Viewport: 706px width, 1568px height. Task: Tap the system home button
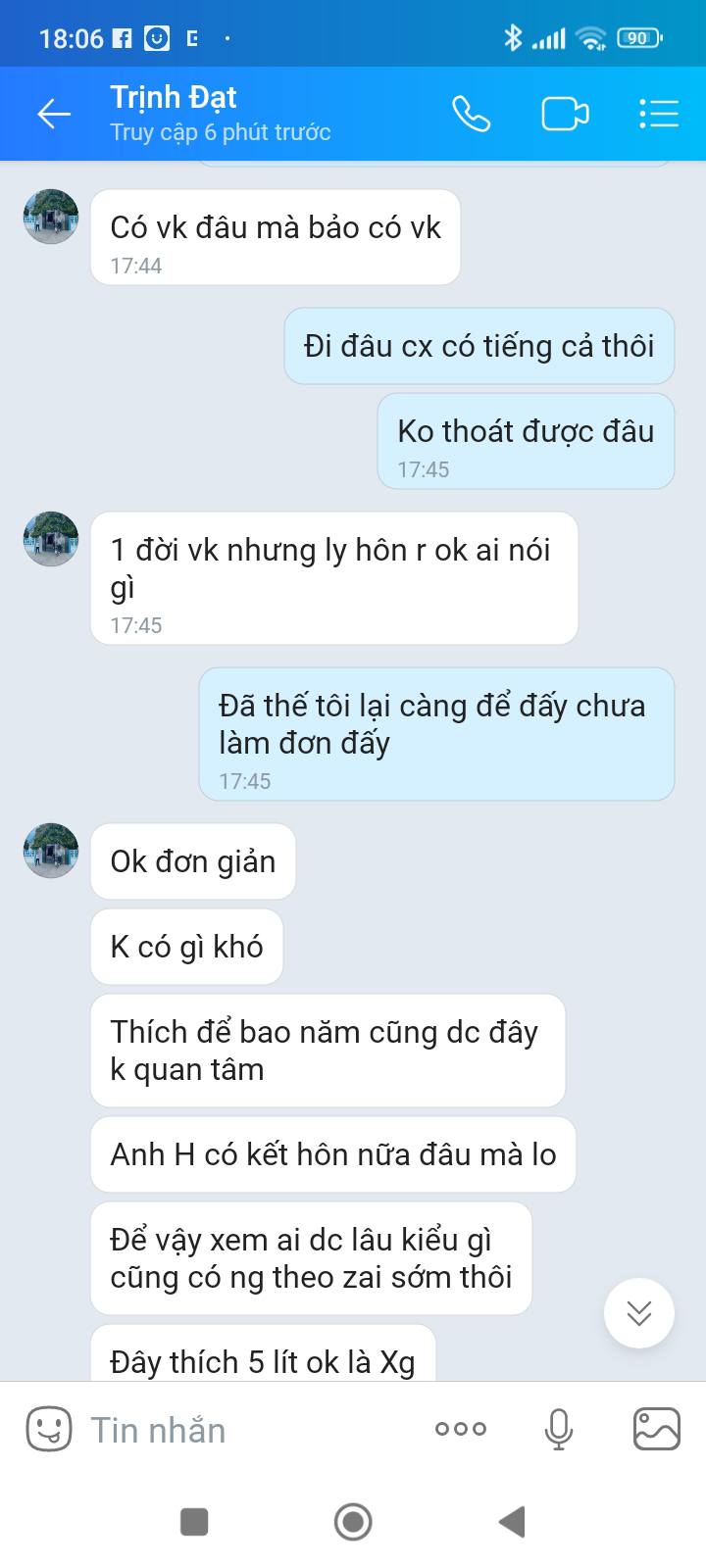[353, 1522]
